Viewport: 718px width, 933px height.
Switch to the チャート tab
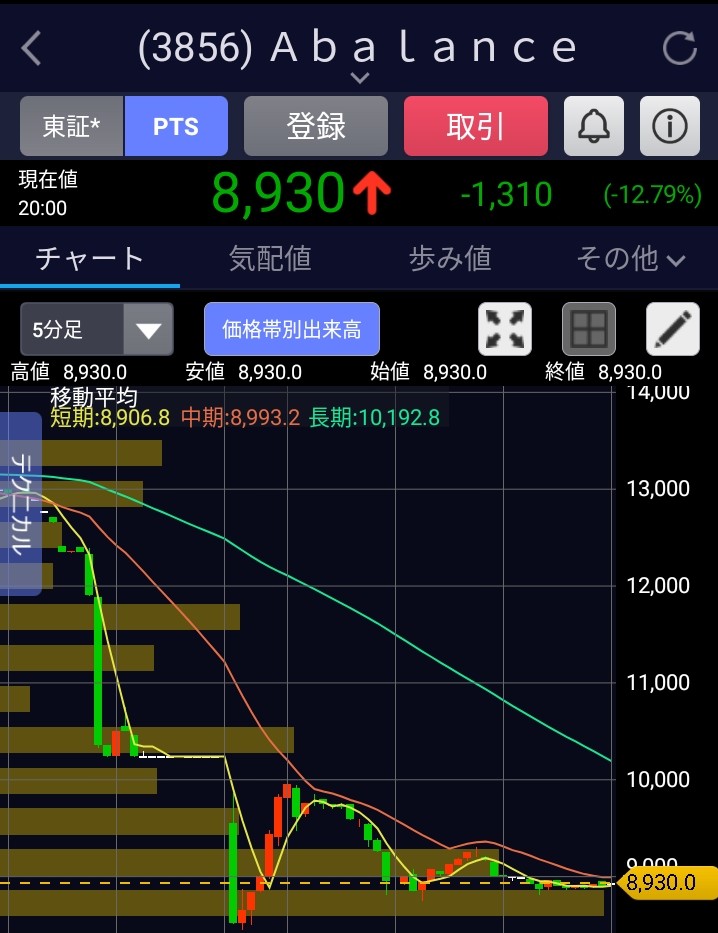90,259
